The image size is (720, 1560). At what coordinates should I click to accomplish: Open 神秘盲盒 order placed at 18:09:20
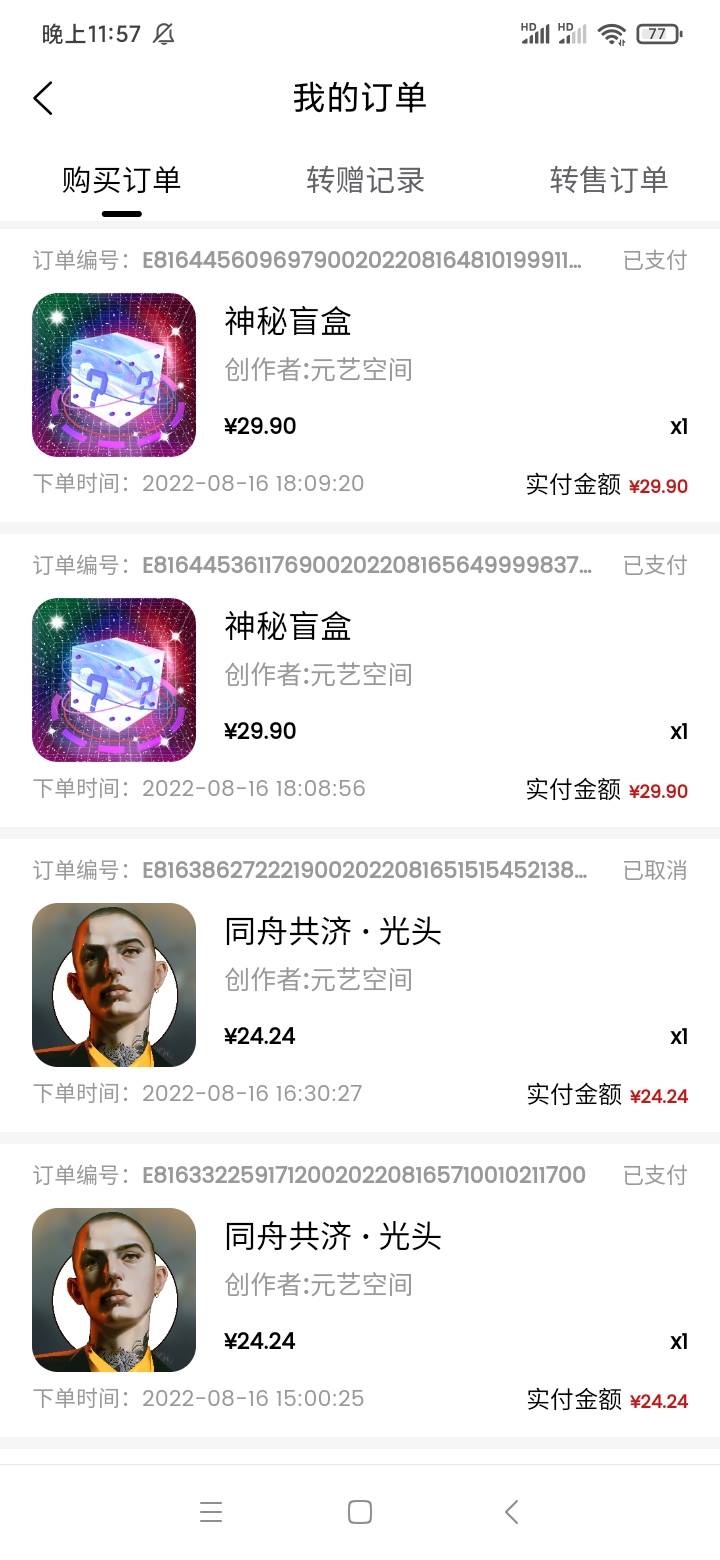coord(360,375)
